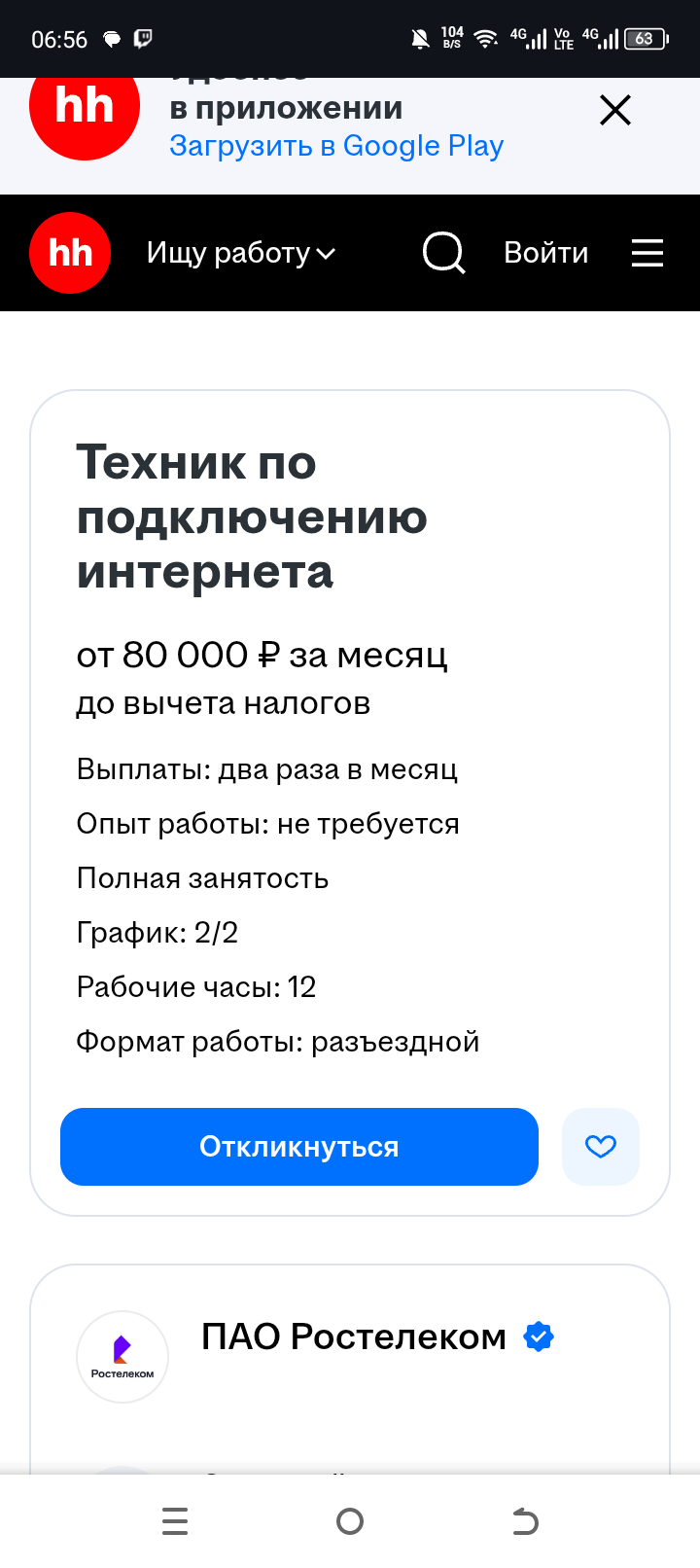
Task: Go back with the system back button
Action: tap(525, 1521)
